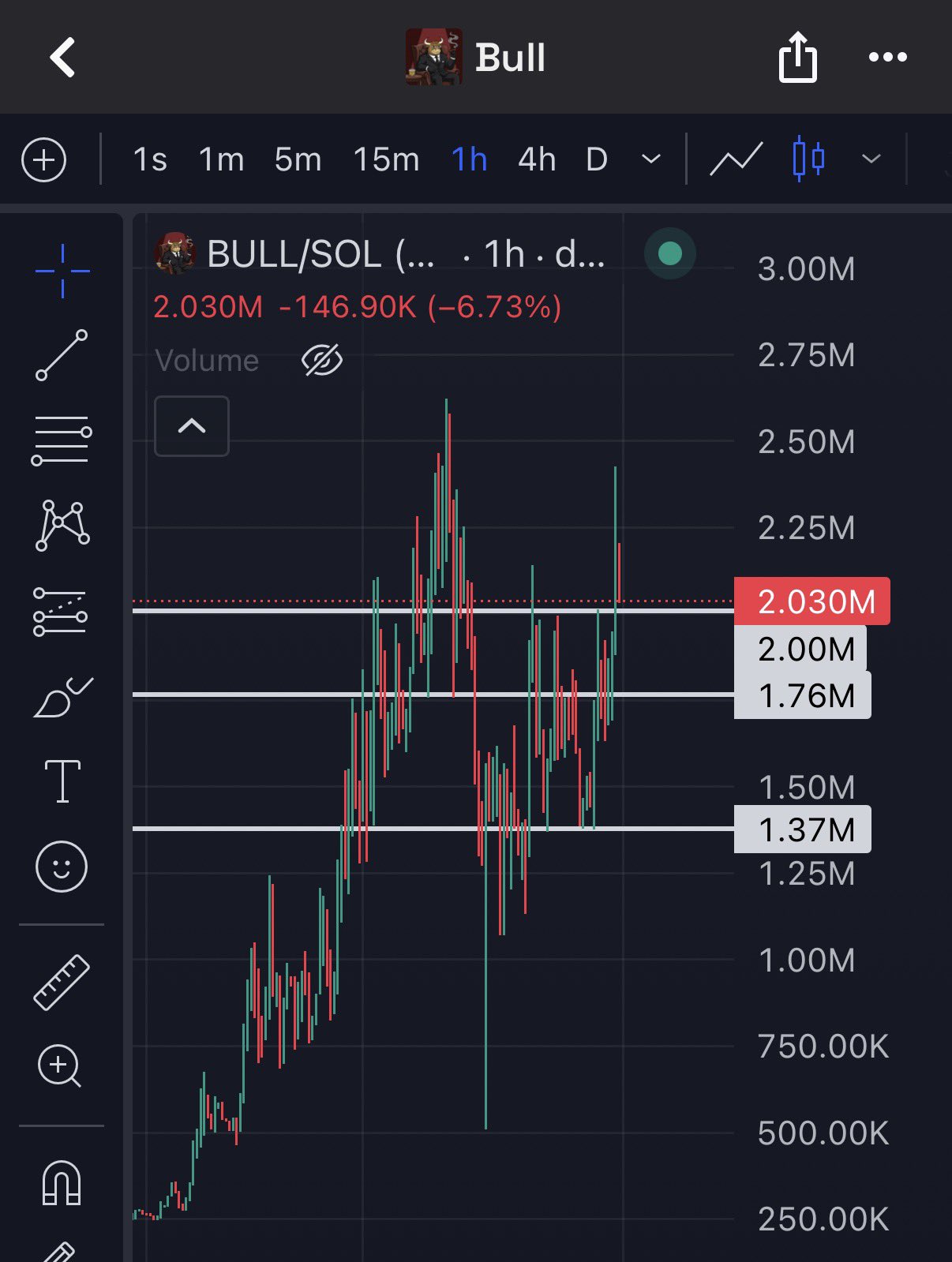Expand the timeframe dropdown arrow
This screenshot has width=952, height=1262.
point(651,160)
